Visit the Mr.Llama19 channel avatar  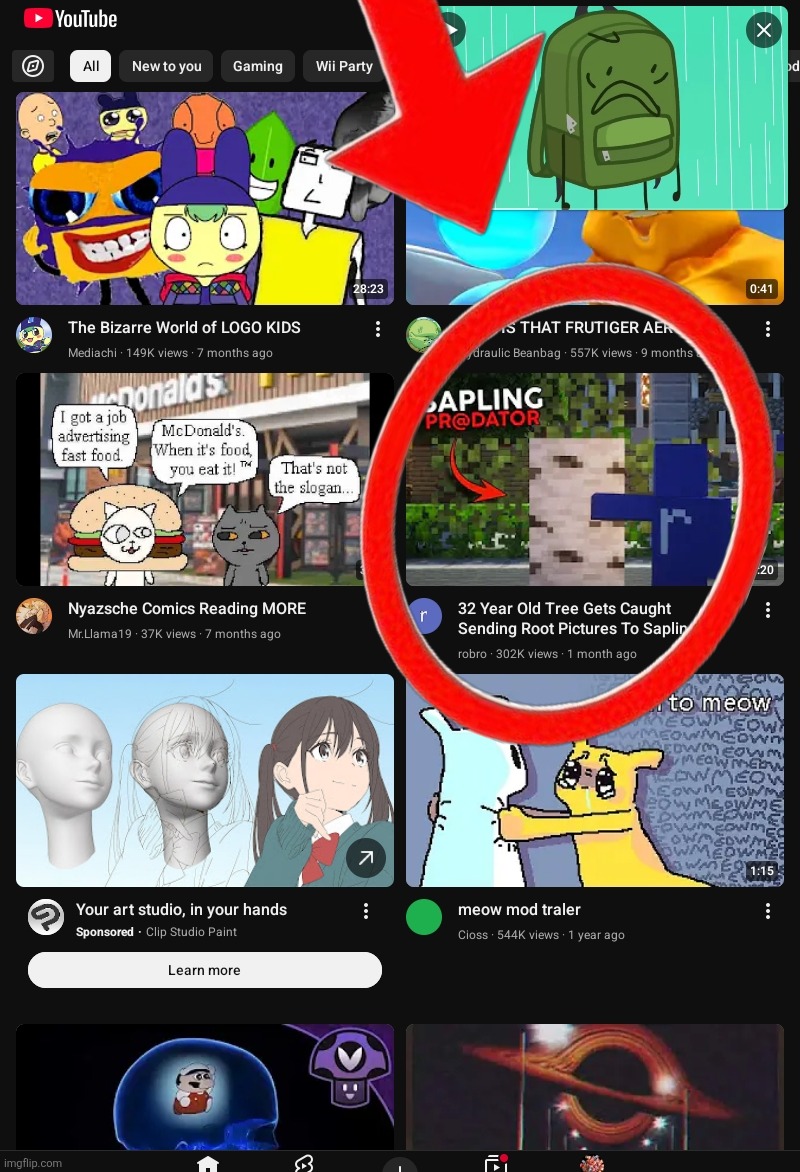pos(34,616)
